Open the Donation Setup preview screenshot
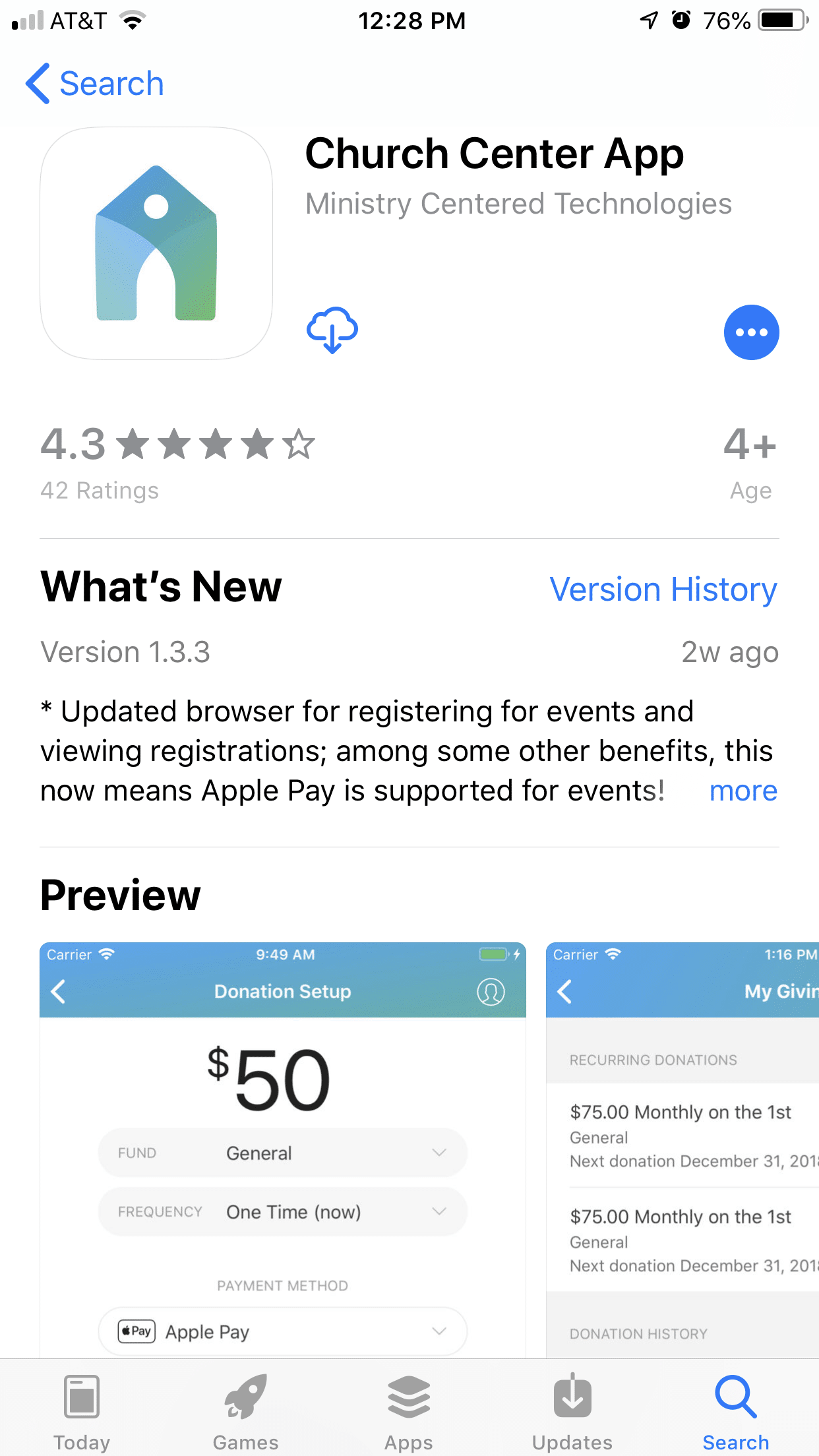The width and height of the screenshot is (819, 1456). coord(283,1147)
